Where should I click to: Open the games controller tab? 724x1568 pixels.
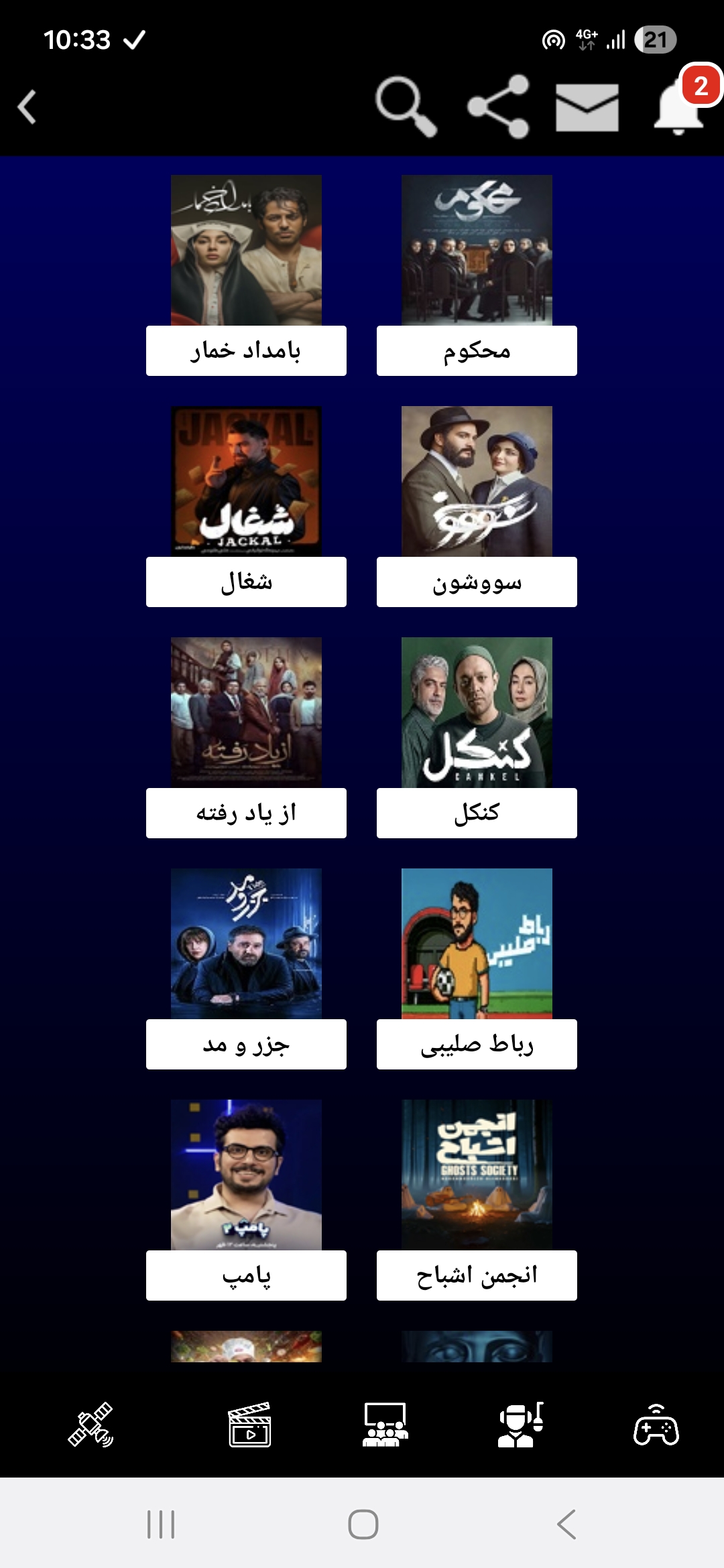pos(656,1425)
